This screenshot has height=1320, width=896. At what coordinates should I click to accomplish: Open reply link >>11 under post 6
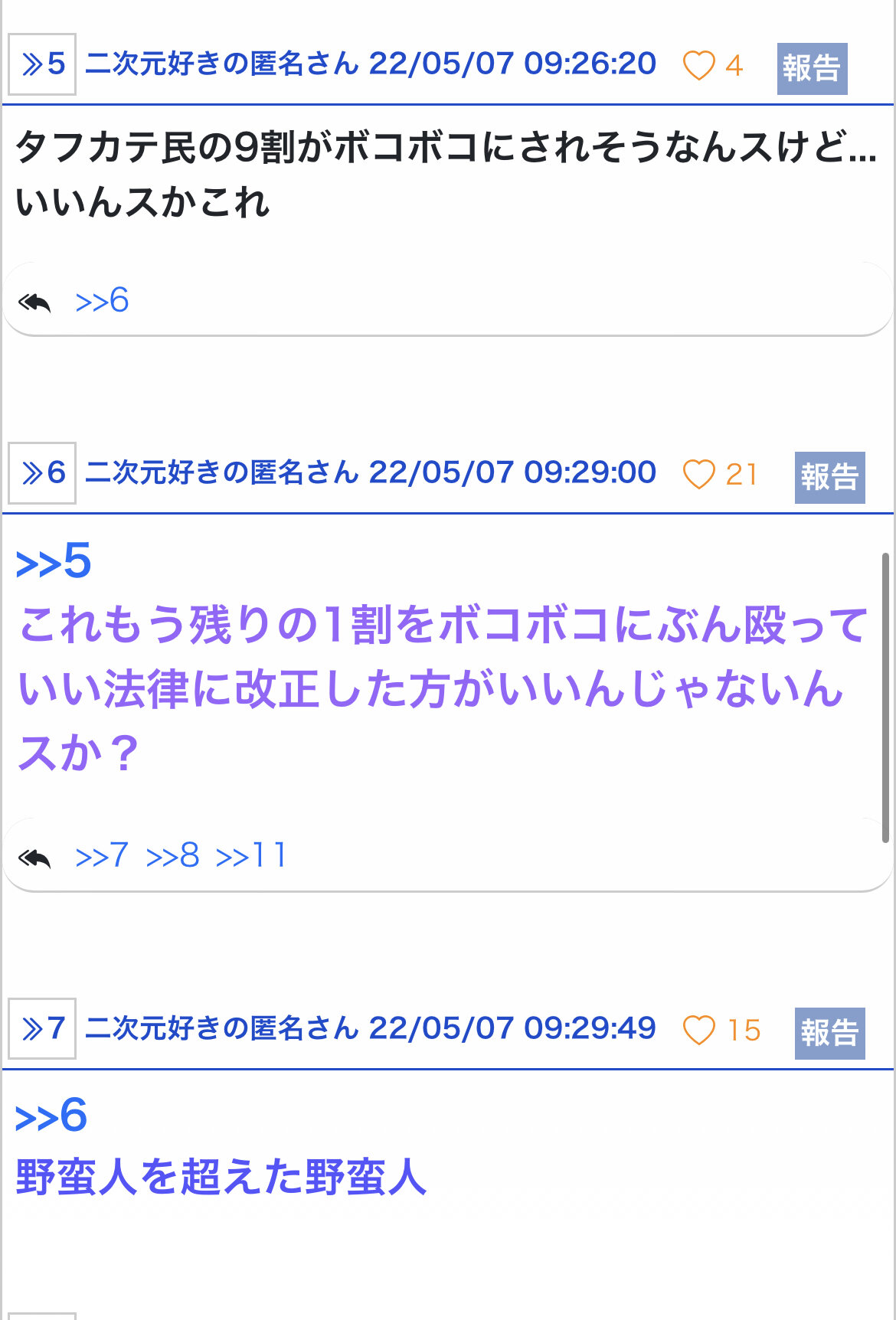pos(251,856)
